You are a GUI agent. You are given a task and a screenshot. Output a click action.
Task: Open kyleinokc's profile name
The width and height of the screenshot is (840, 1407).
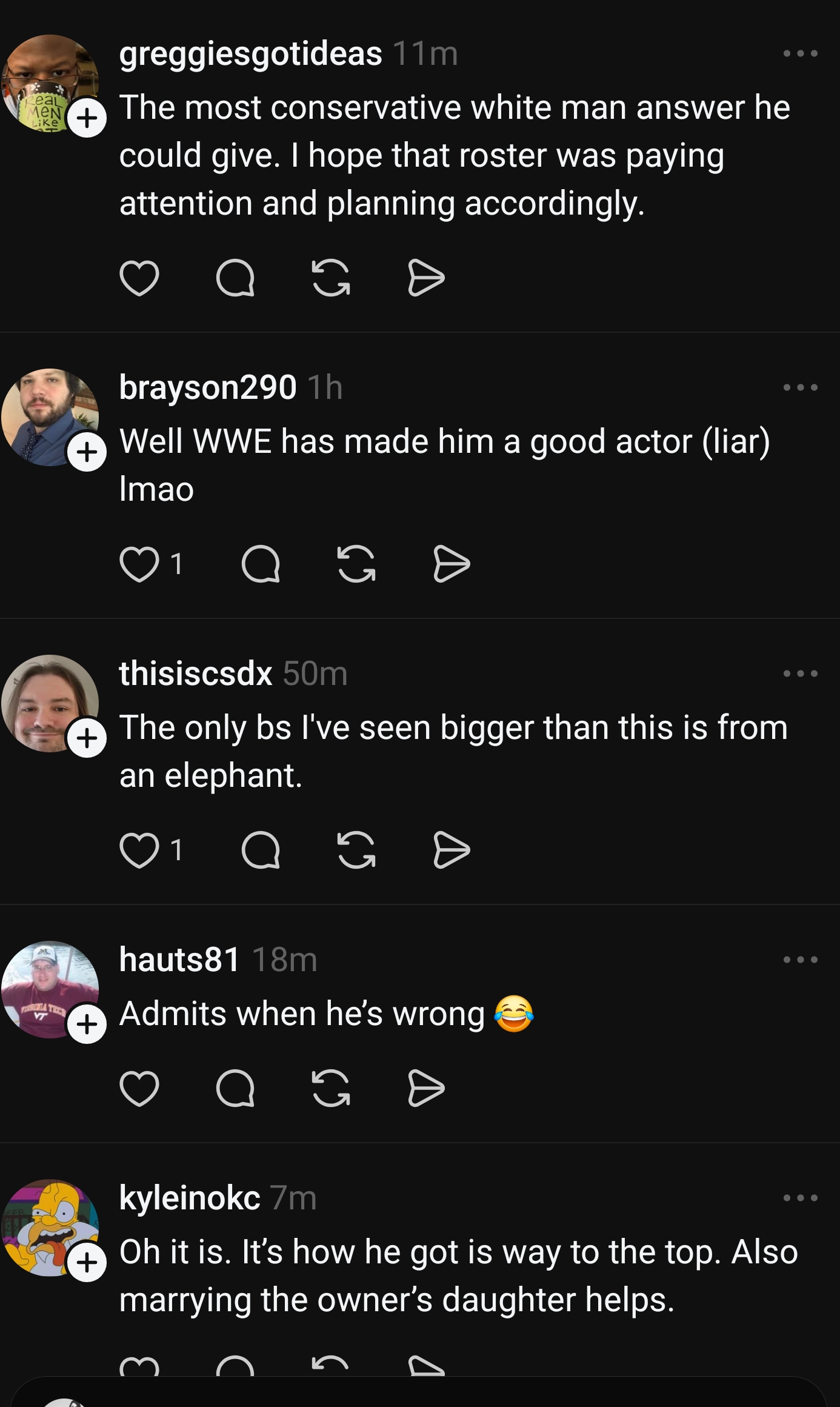[190, 1197]
